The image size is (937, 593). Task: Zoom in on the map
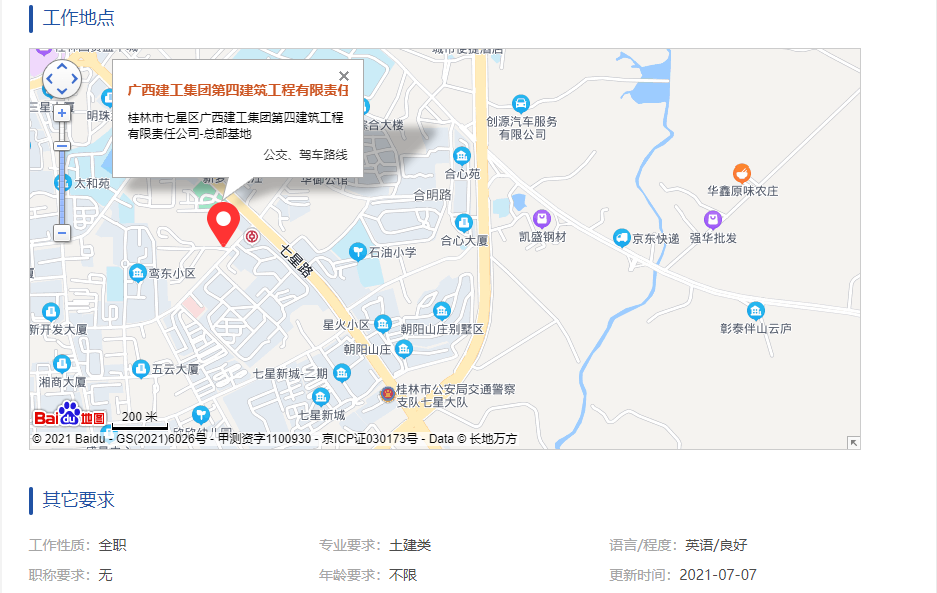pyautogui.click(x=62, y=113)
